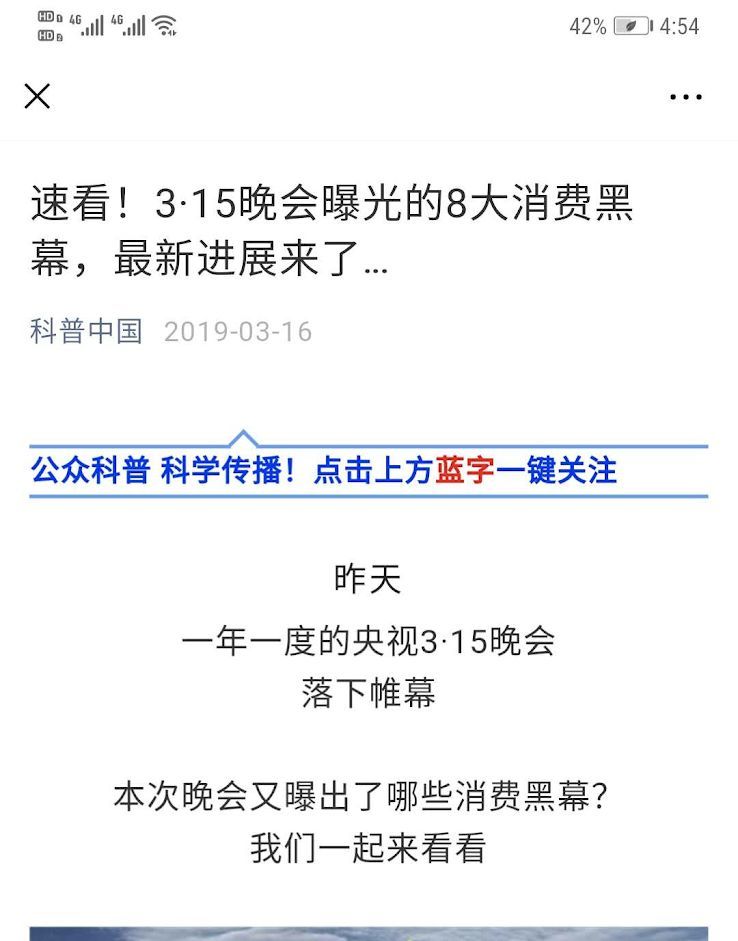
Task: Open the three-dot more options menu
Action: (686, 96)
